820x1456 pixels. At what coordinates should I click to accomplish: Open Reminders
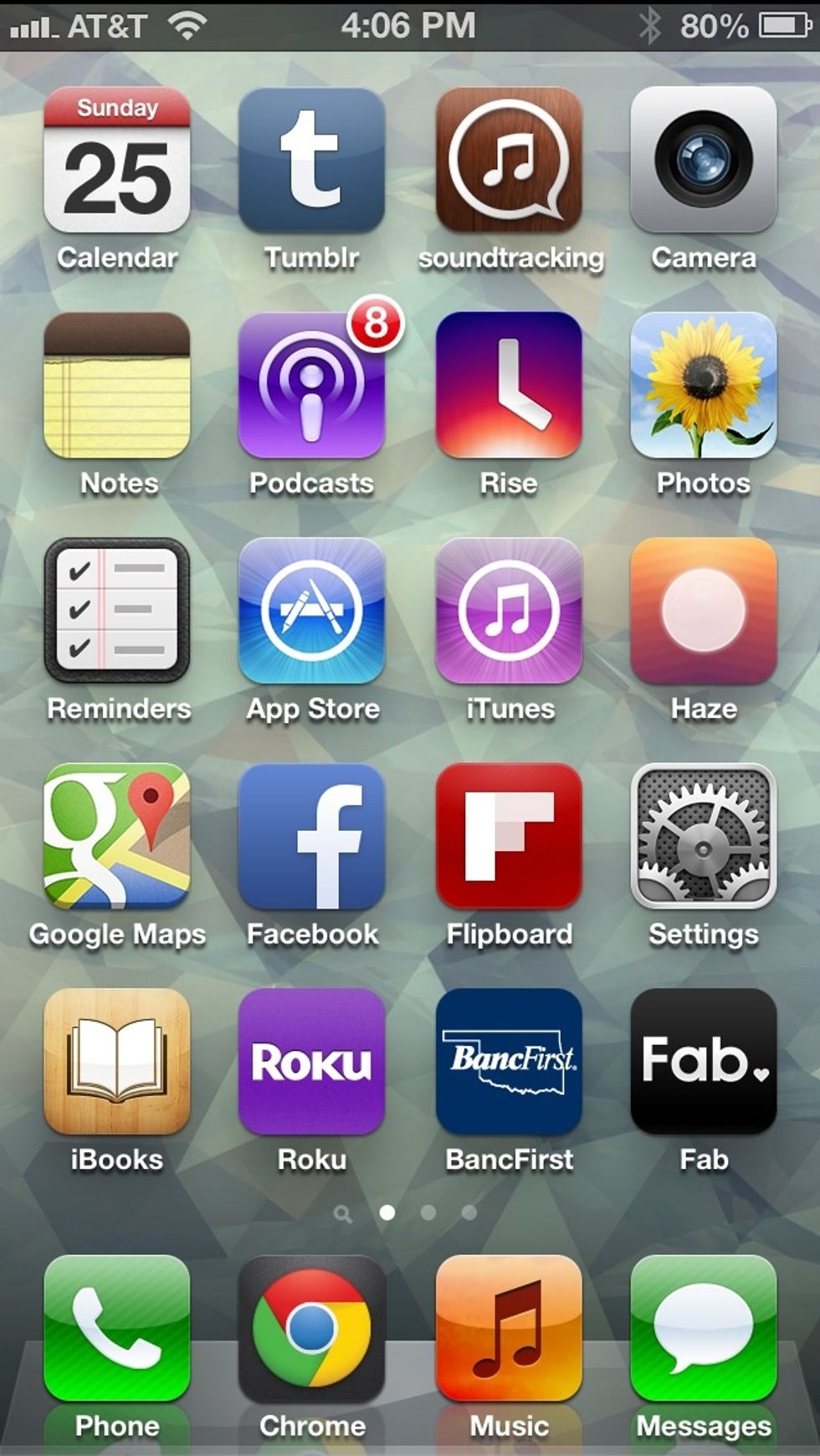tap(117, 611)
